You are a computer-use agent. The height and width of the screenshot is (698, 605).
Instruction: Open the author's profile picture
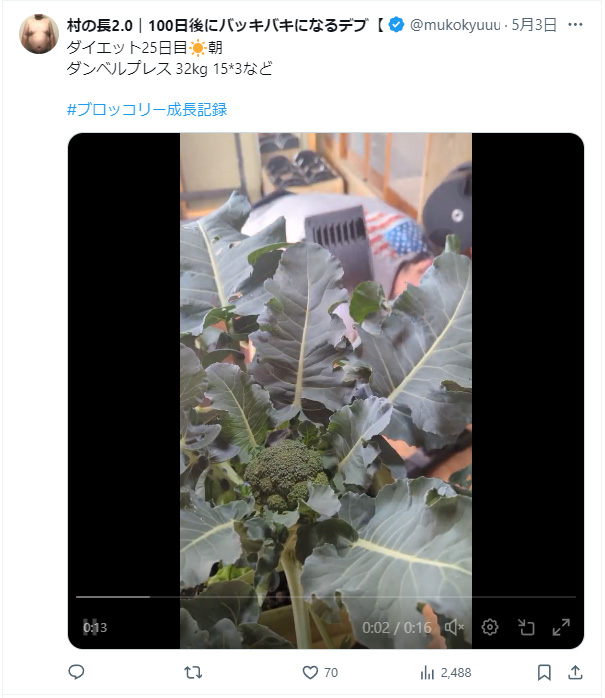click(x=39, y=35)
